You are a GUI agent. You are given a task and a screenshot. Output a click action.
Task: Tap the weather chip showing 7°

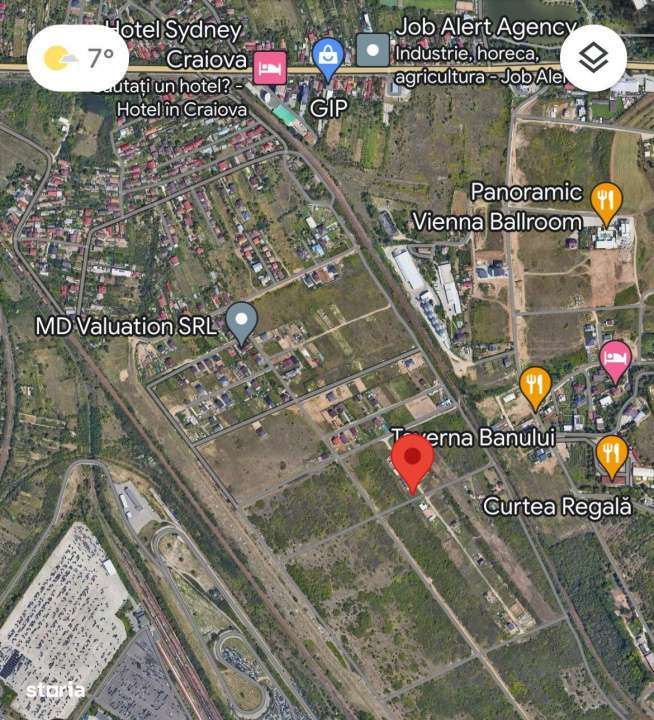78,59
